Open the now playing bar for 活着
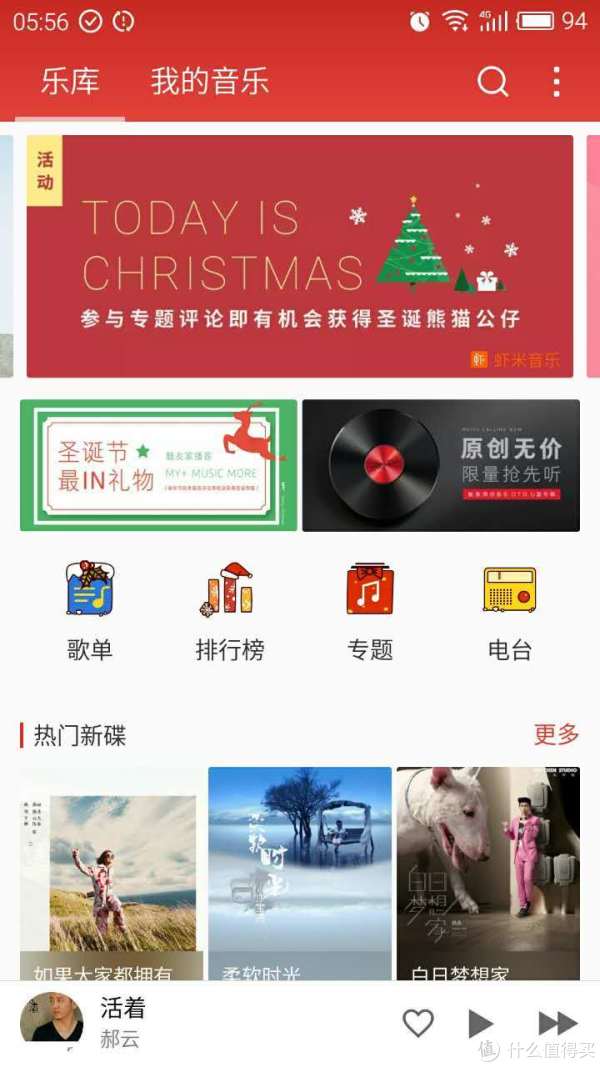 point(204,1023)
